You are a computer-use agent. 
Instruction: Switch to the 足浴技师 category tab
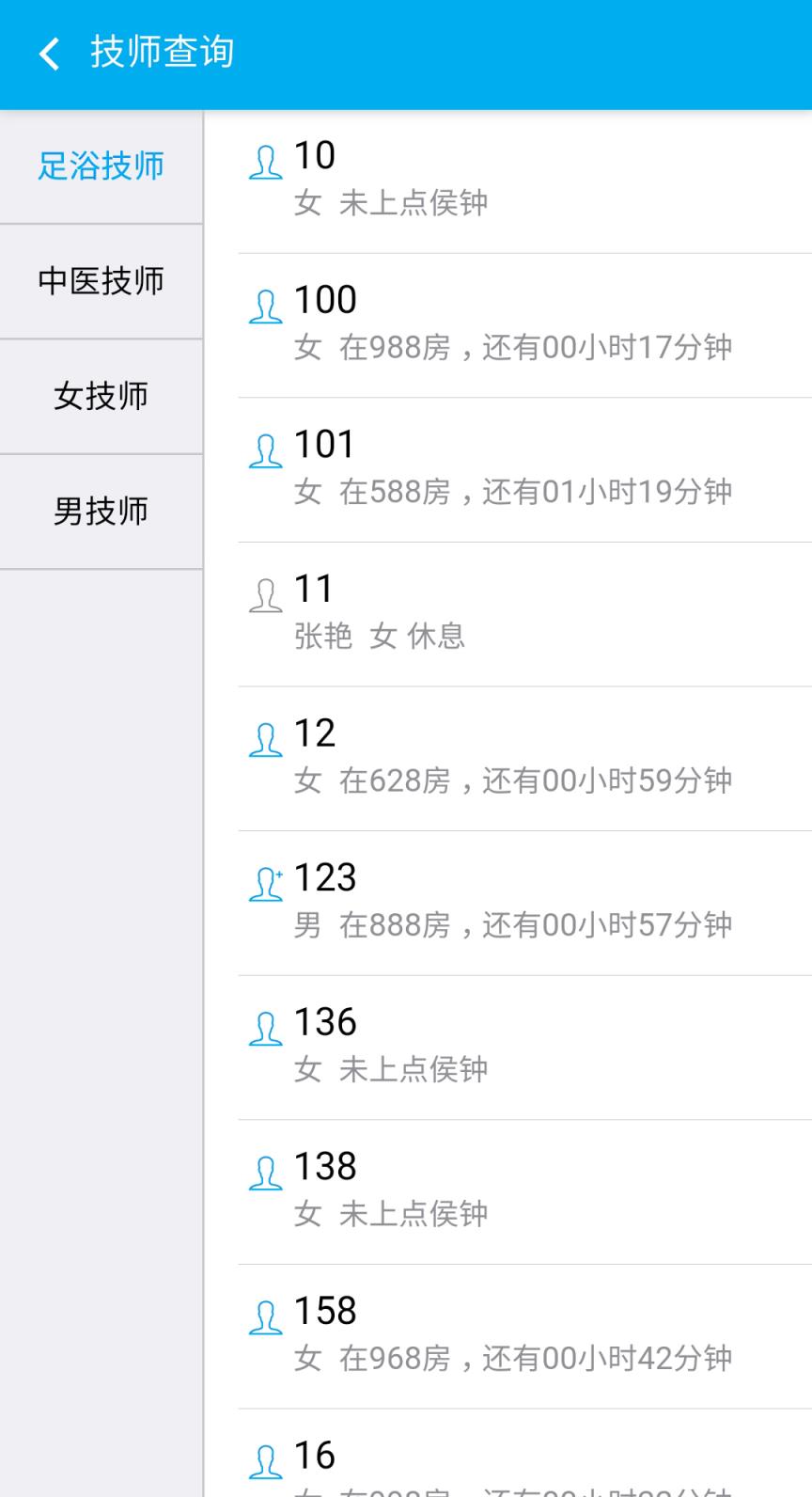coord(101,166)
